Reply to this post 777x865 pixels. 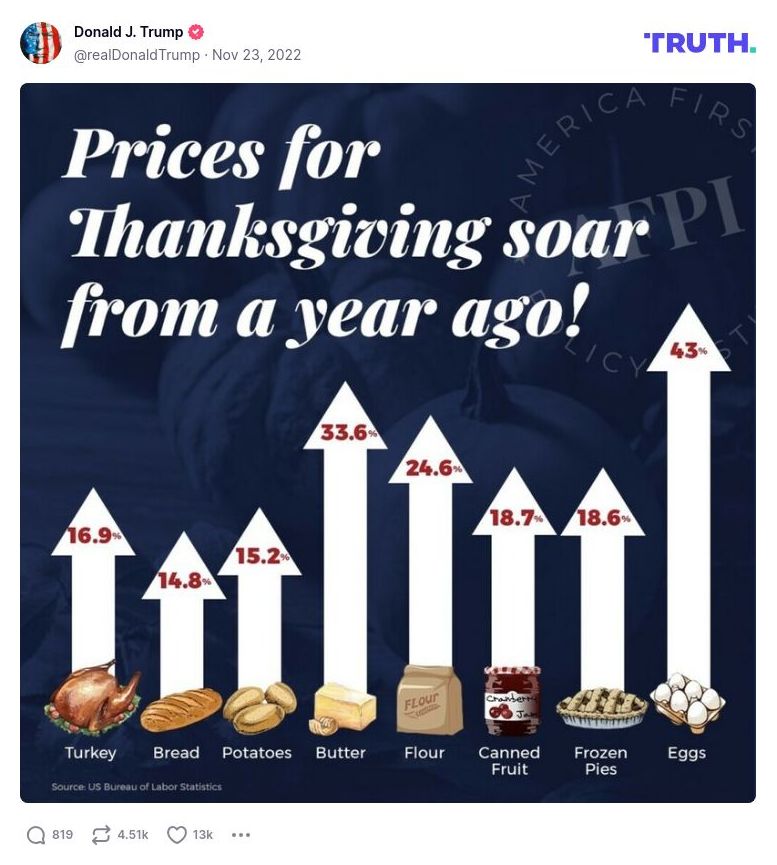[37, 835]
